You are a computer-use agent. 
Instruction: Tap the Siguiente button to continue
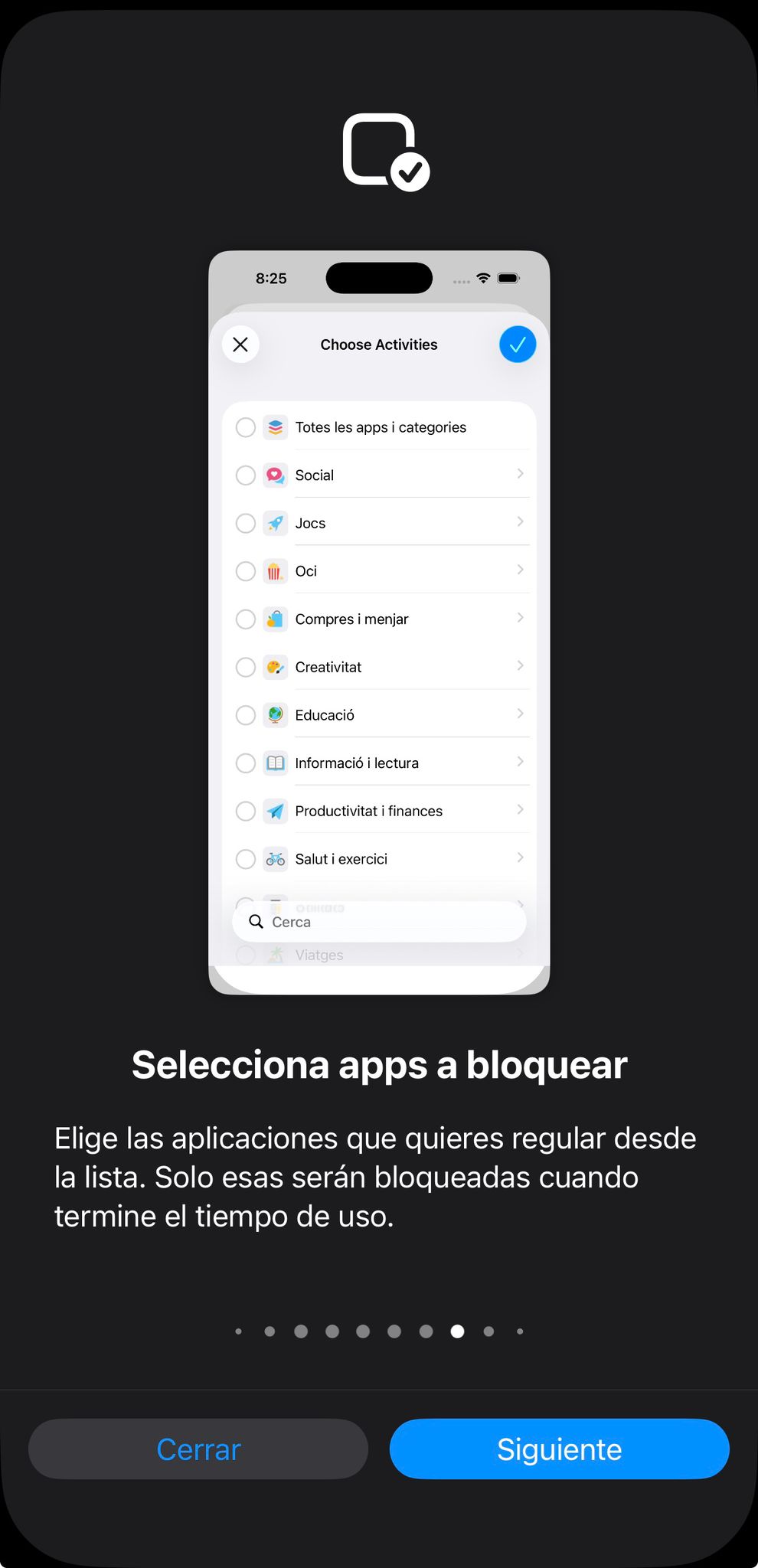pos(559,1449)
